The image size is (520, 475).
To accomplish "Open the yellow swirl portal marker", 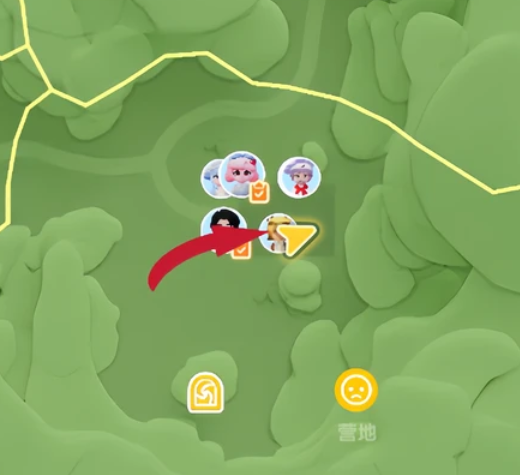I will (x=205, y=392).
